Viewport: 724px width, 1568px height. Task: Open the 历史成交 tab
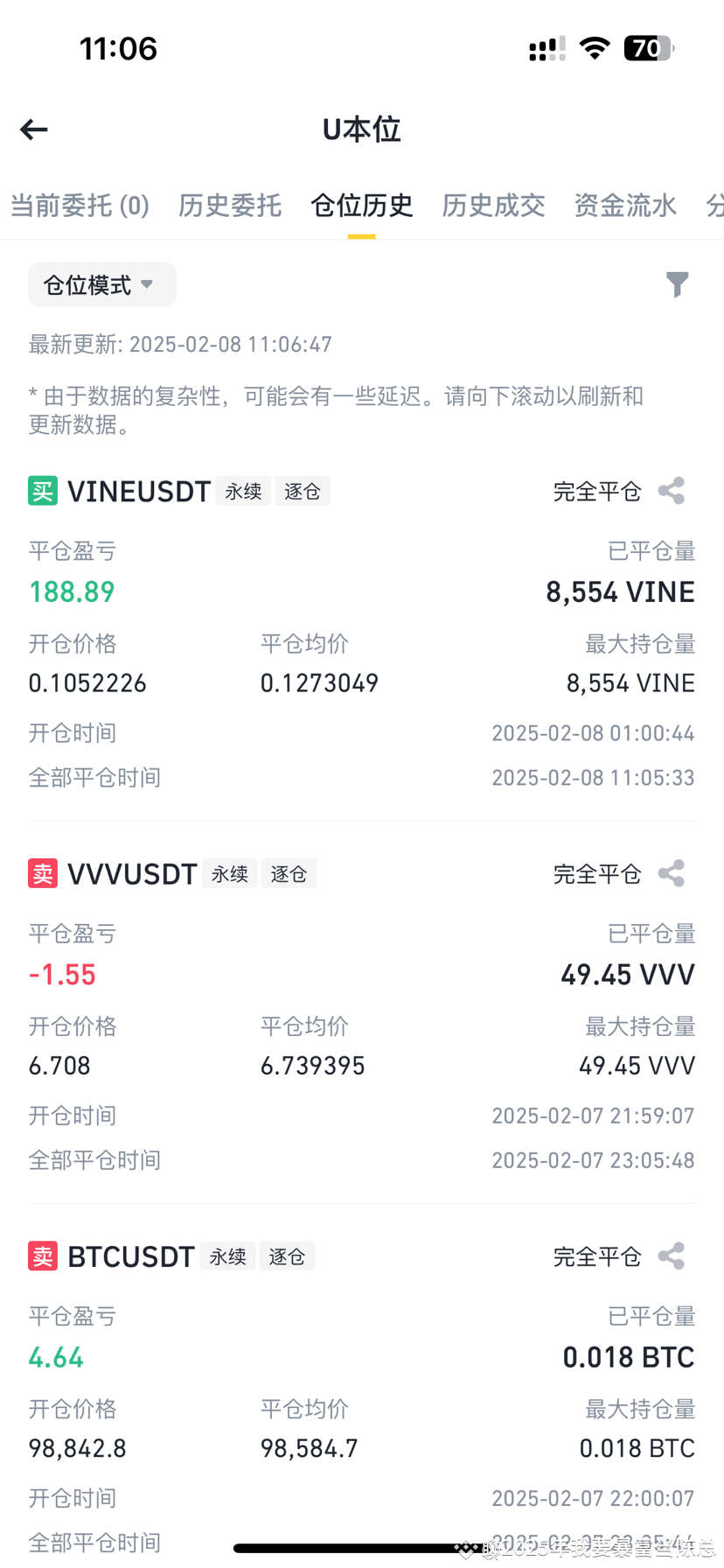click(x=493, y=206)
